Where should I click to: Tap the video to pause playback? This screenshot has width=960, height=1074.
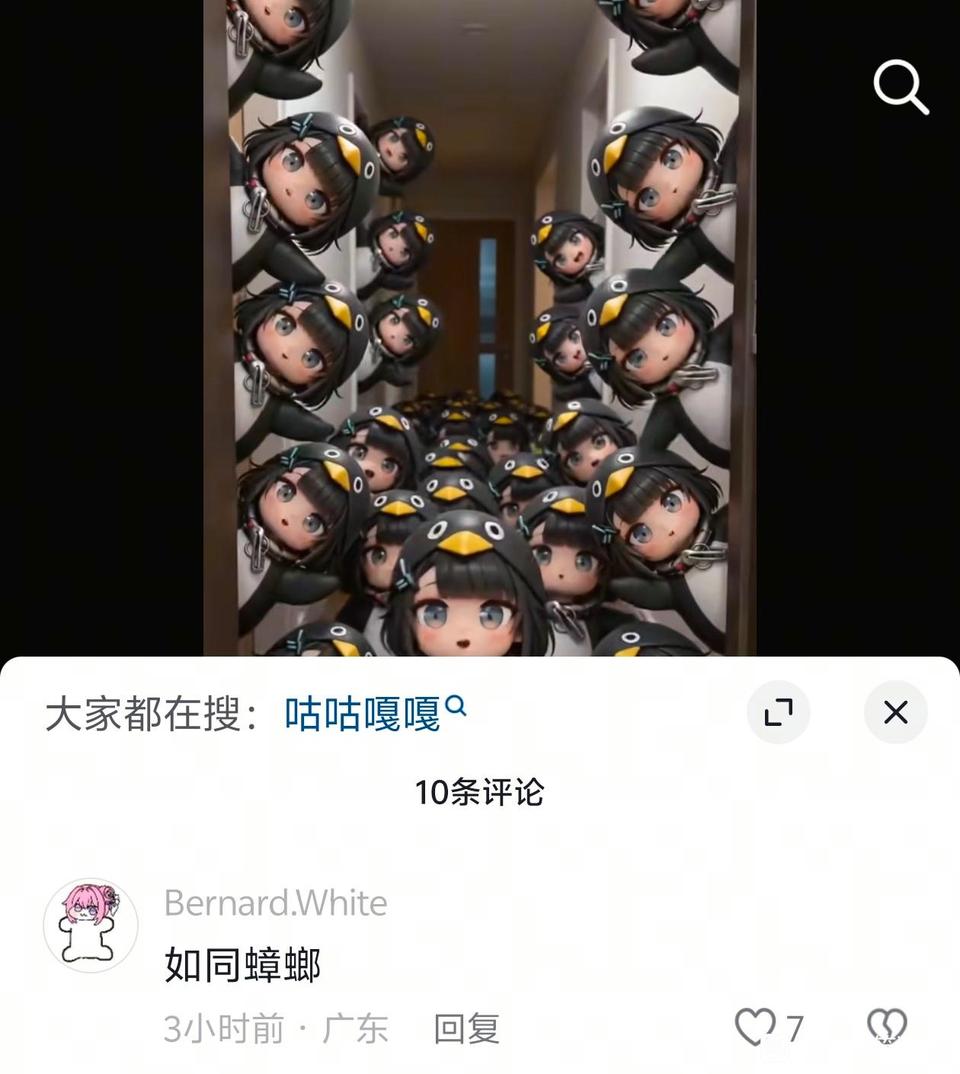click(478, 330)
